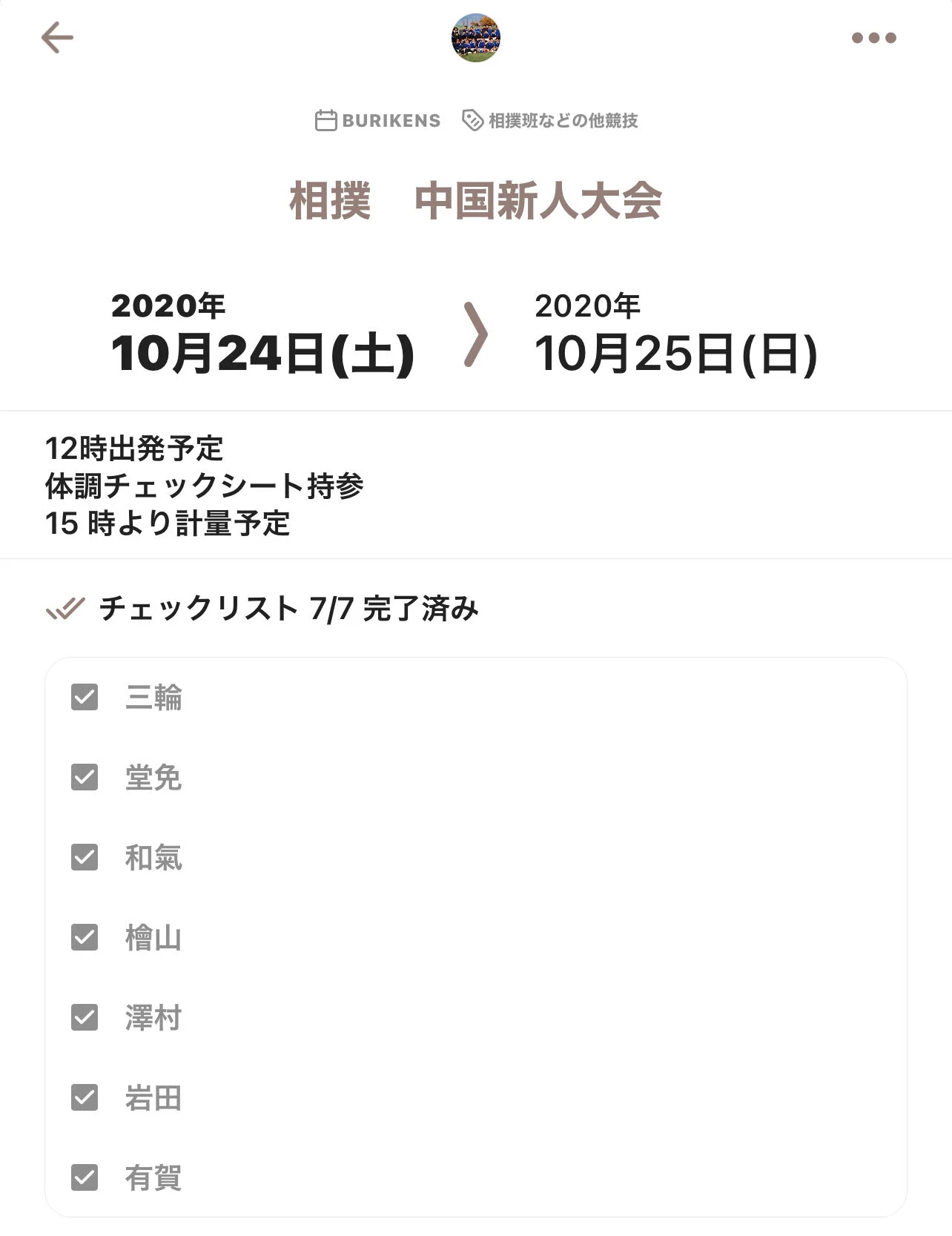Uncheck the 三輪 checkbox
This screenshot has height=1236, width=952.
click(x=85, y=697)
